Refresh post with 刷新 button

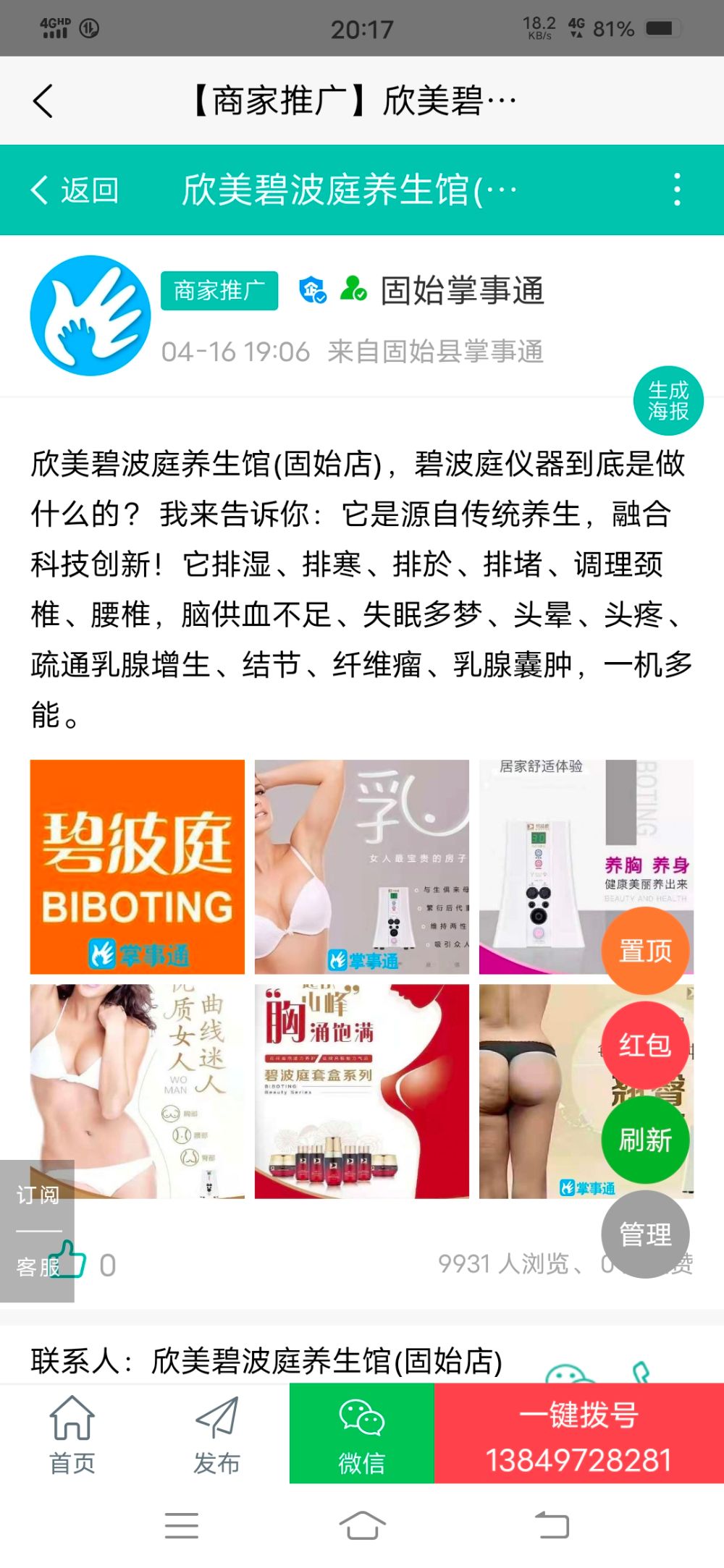click(x=645, y=1140)
